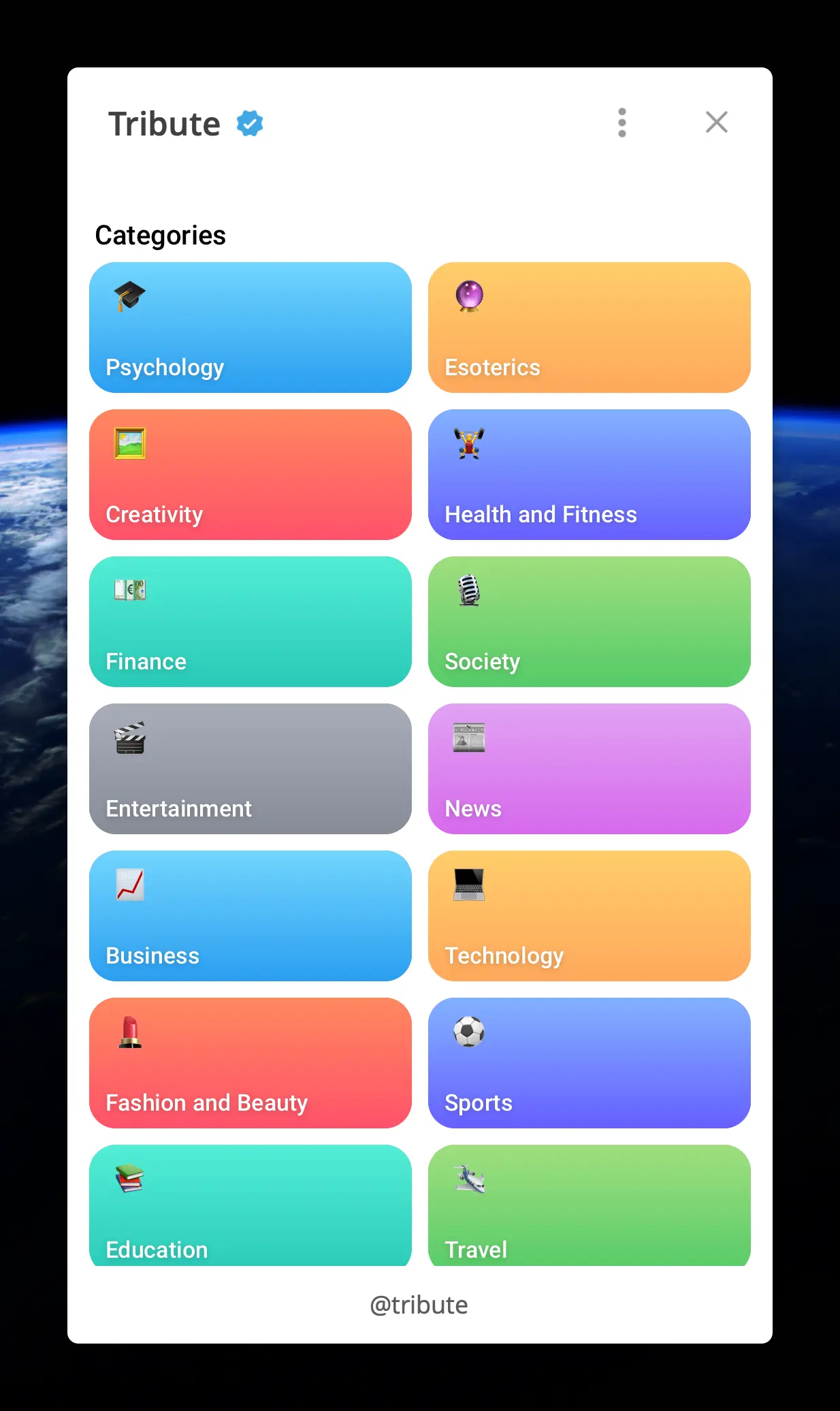This screenshot has width=840, height=1411.
Task: Tap the Finance category card
Action: pyautogui.click(x=250, y=622)
